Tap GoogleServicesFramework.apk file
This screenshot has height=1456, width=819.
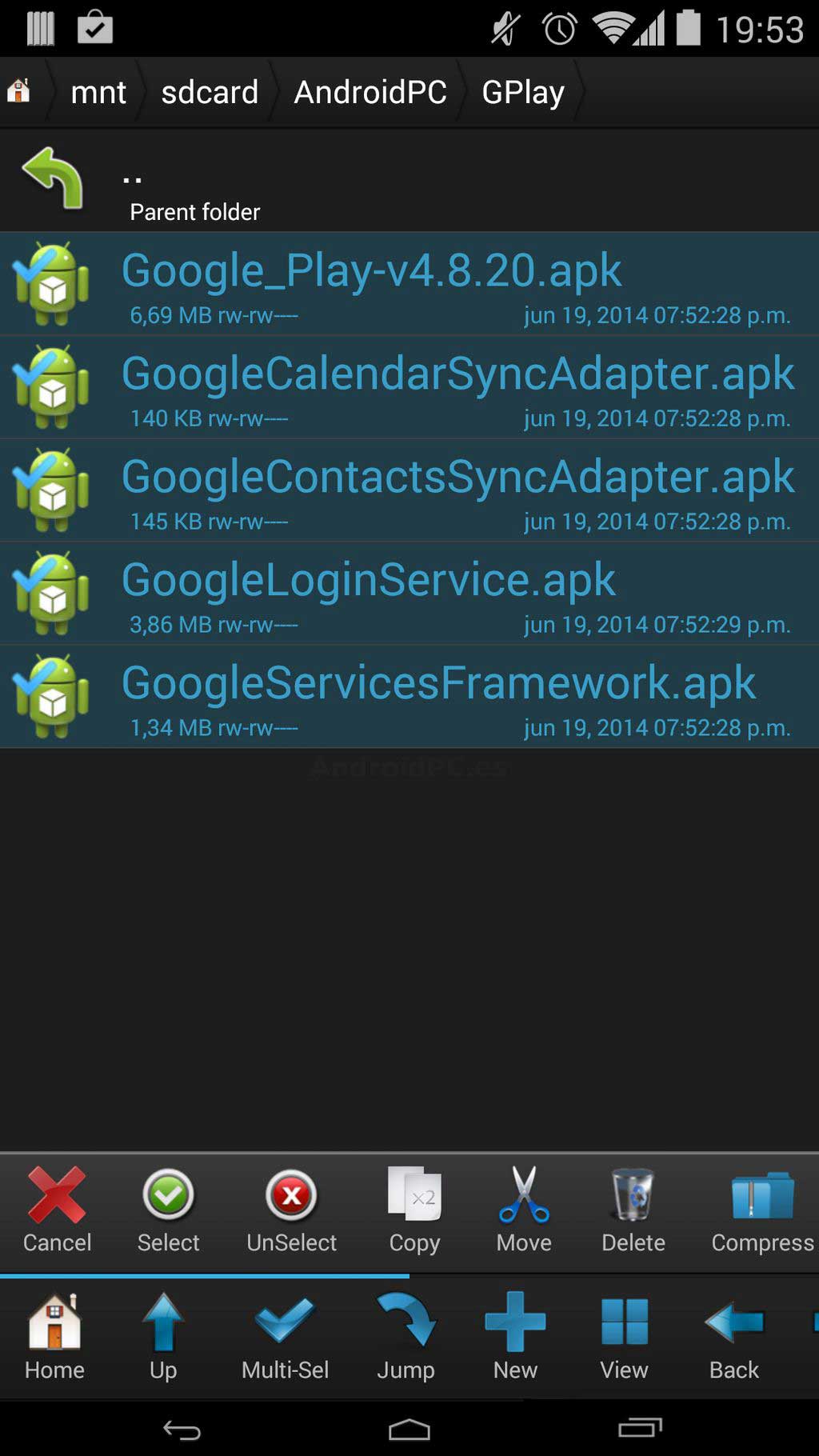tap(409, 697)
